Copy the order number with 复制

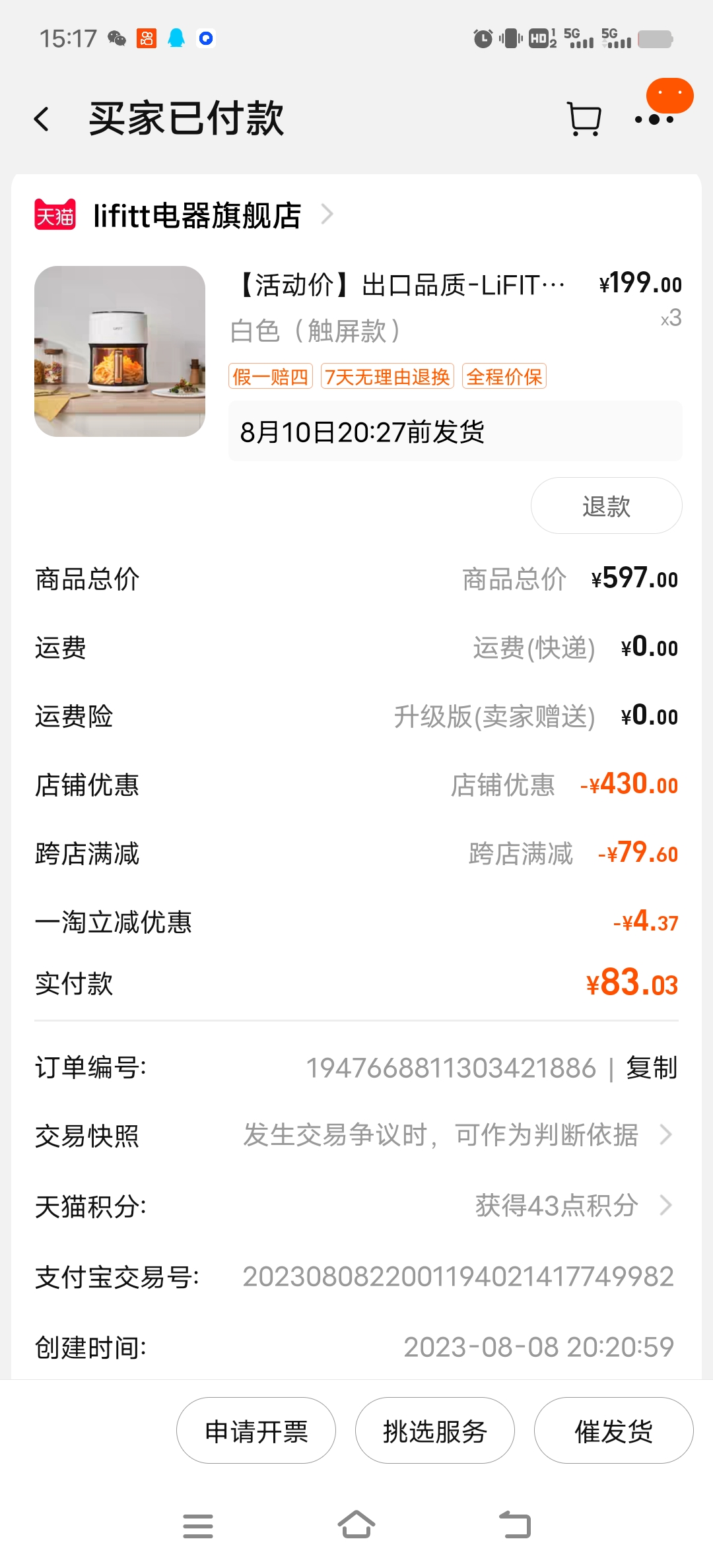point(652,1068)
